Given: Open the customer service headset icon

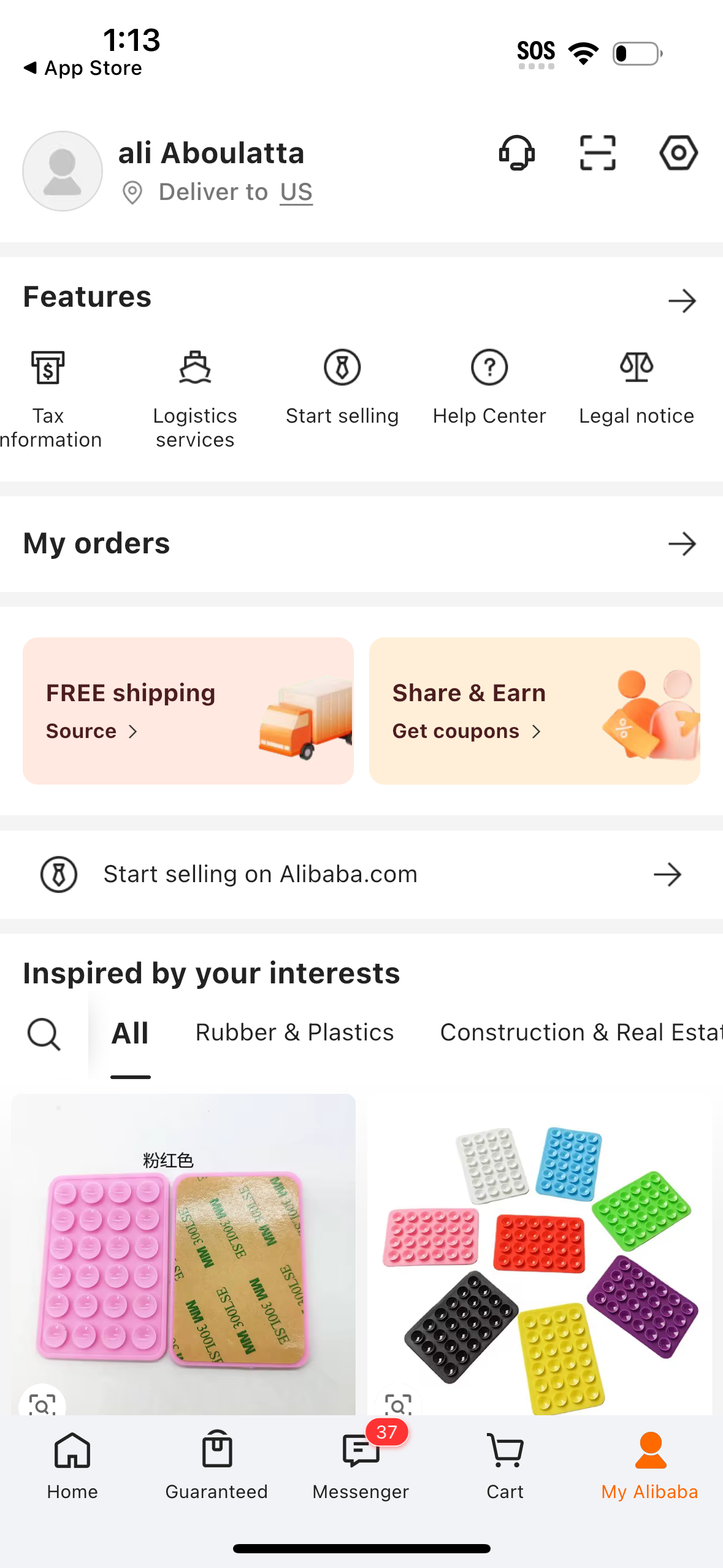Looking at the screenshot, I should [516, 153].
